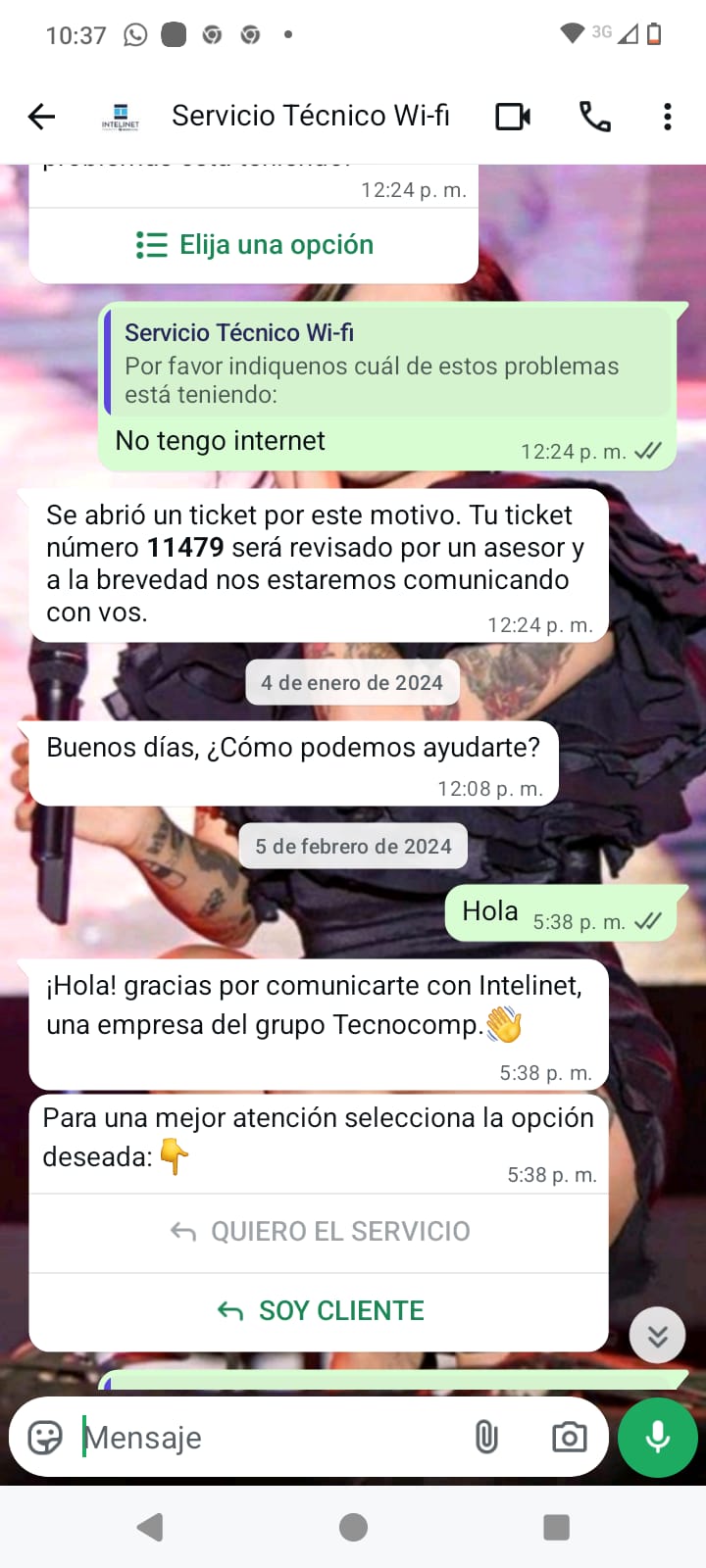Screen dimensions: 706x1568
Task: Tap Elija una opción list button
Action: click(x=254, y=245)
